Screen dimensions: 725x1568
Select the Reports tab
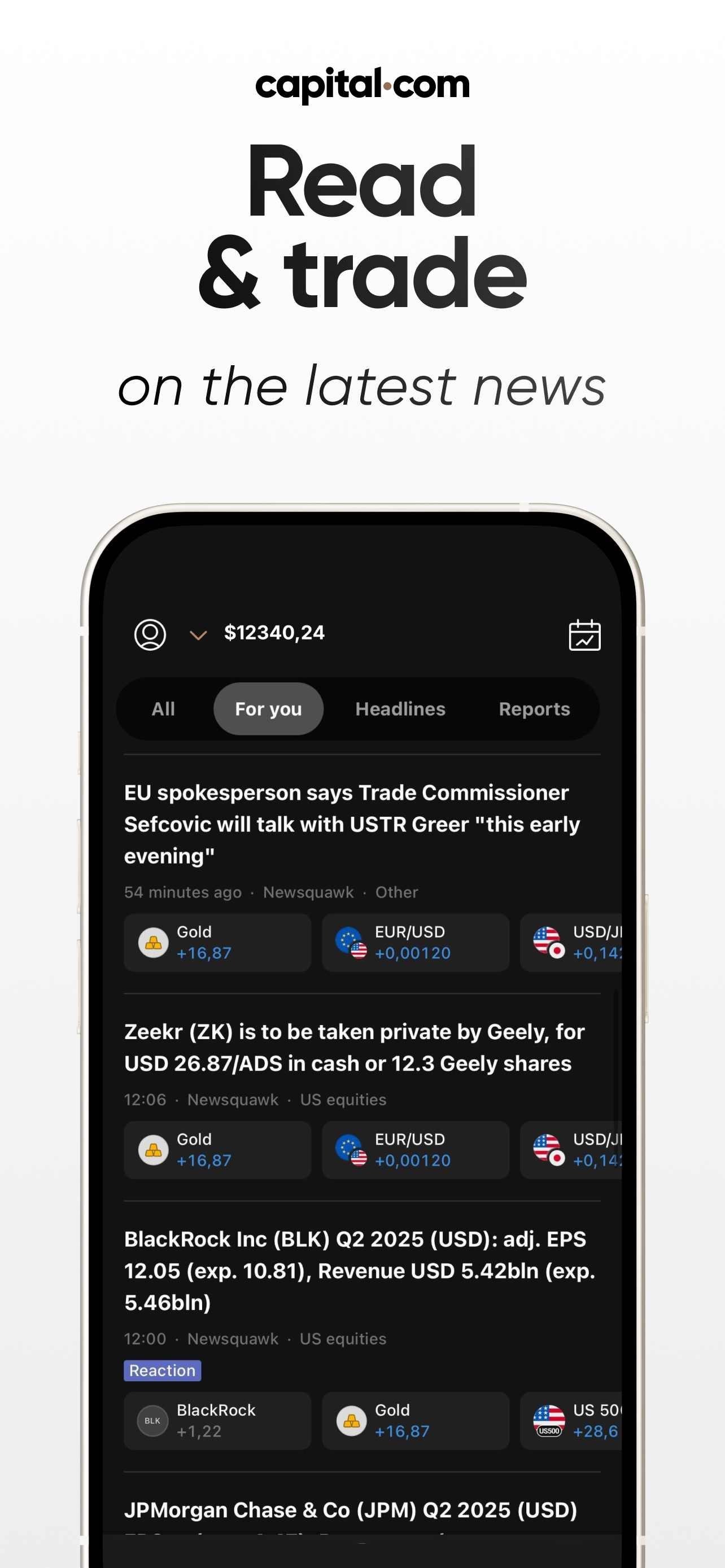(534, 708)
